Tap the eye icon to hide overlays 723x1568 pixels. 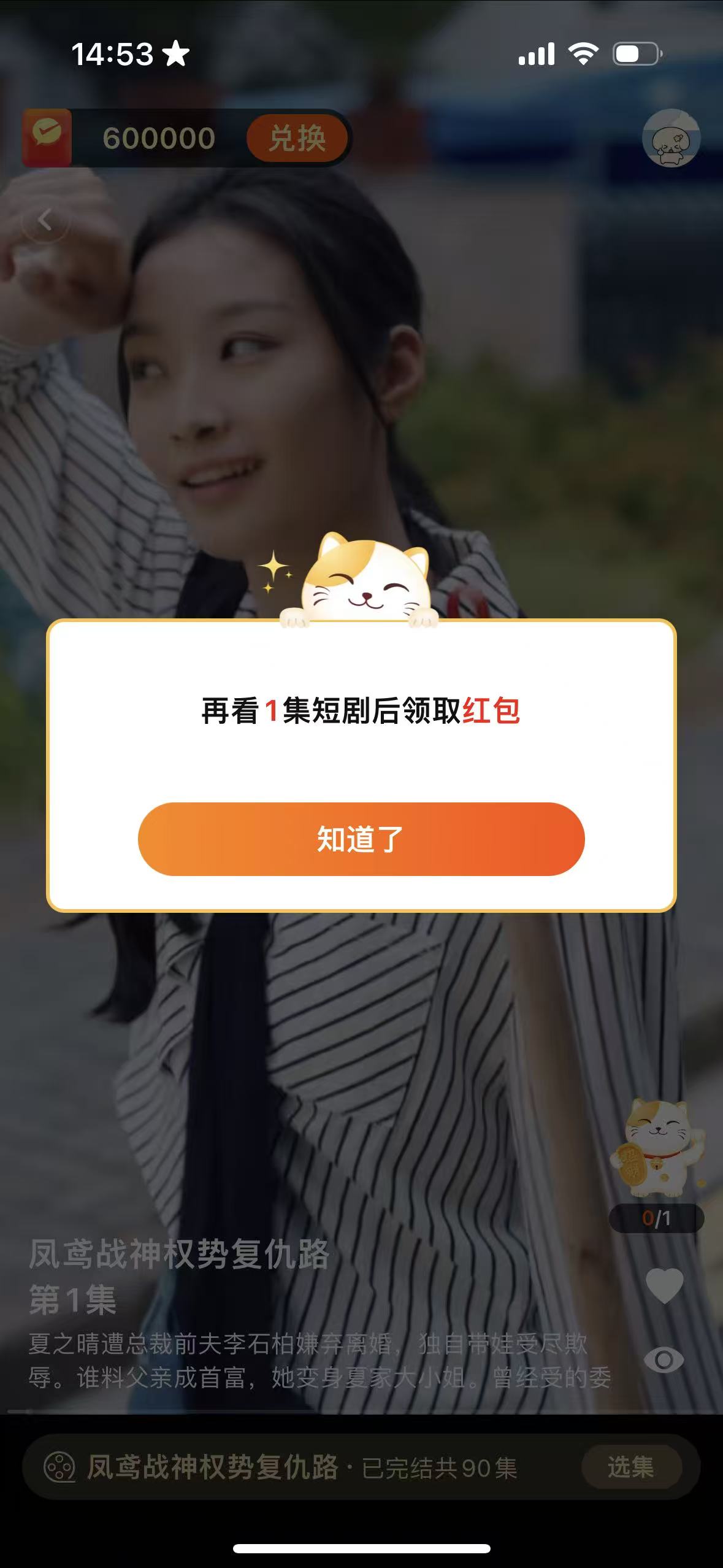point(664,1361)
